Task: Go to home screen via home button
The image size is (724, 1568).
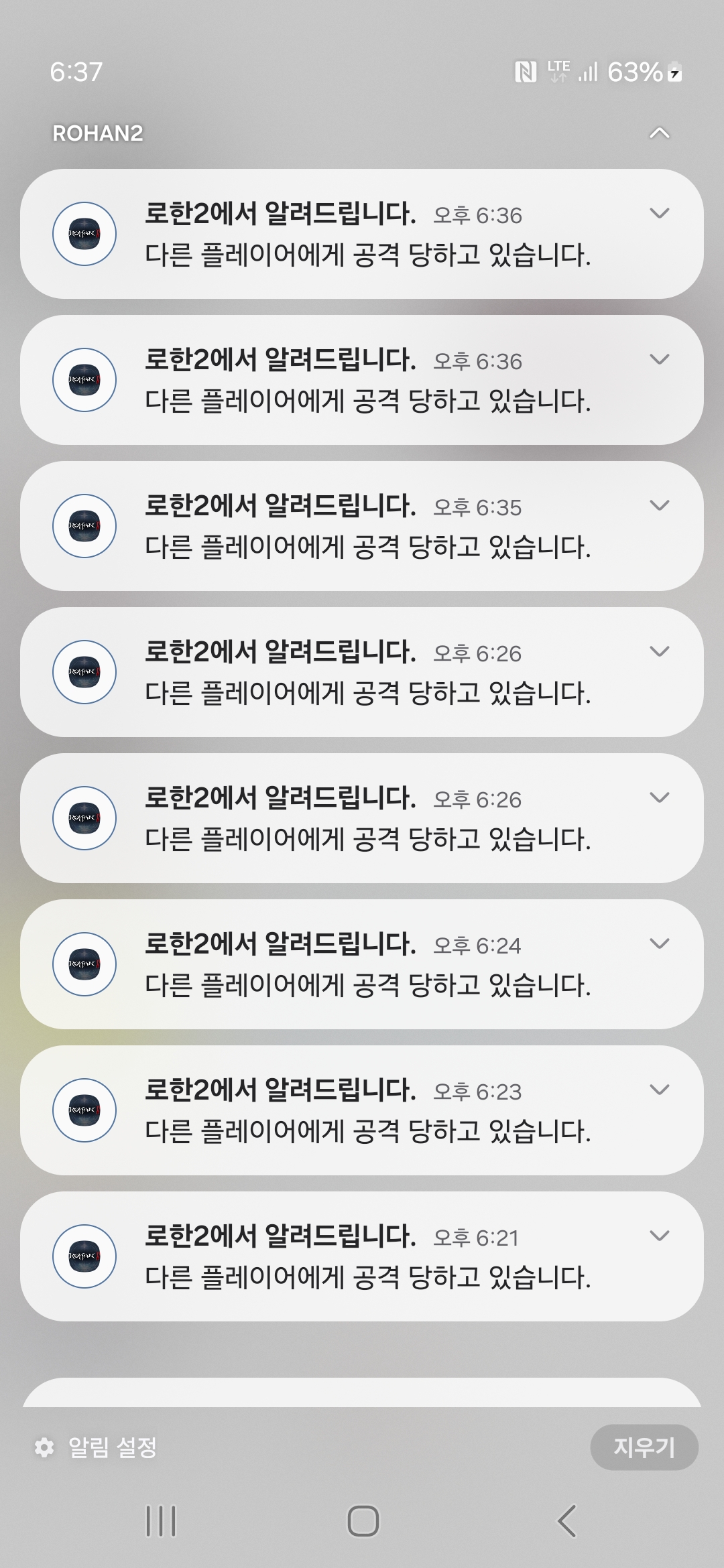Action: pyautogui.click(x=363, y=1521)
